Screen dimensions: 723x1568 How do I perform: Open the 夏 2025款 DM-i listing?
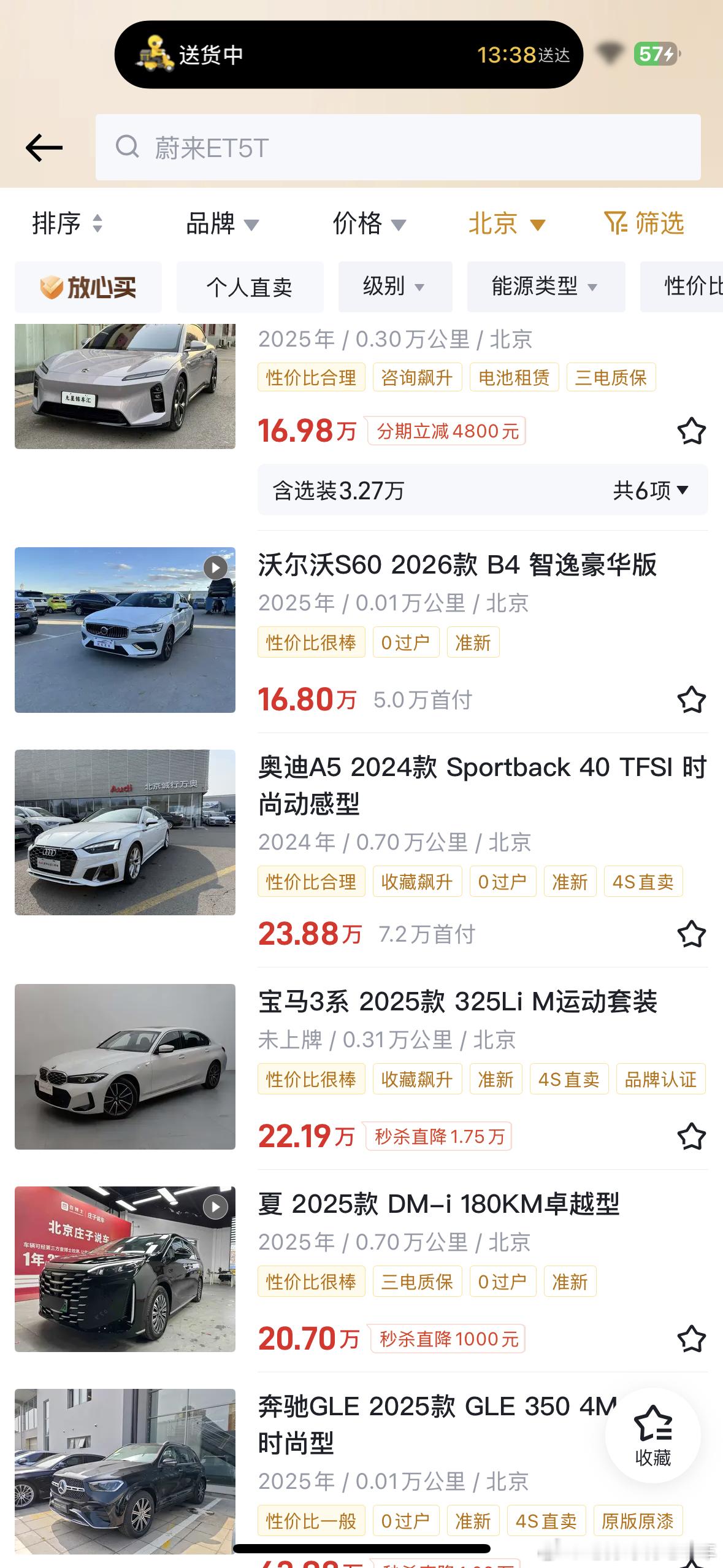tap(438, 1204)
